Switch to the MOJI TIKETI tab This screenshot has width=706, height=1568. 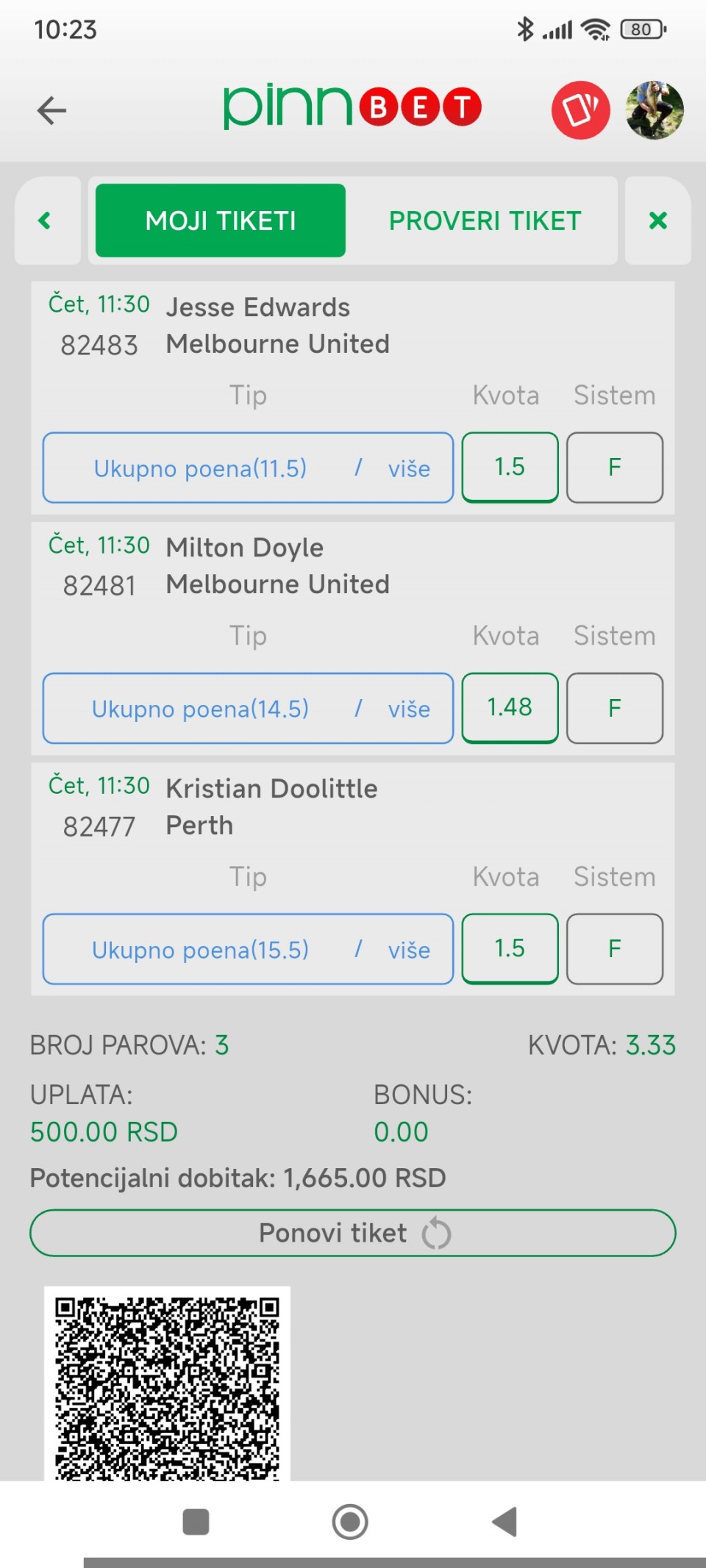coord(221,221)
